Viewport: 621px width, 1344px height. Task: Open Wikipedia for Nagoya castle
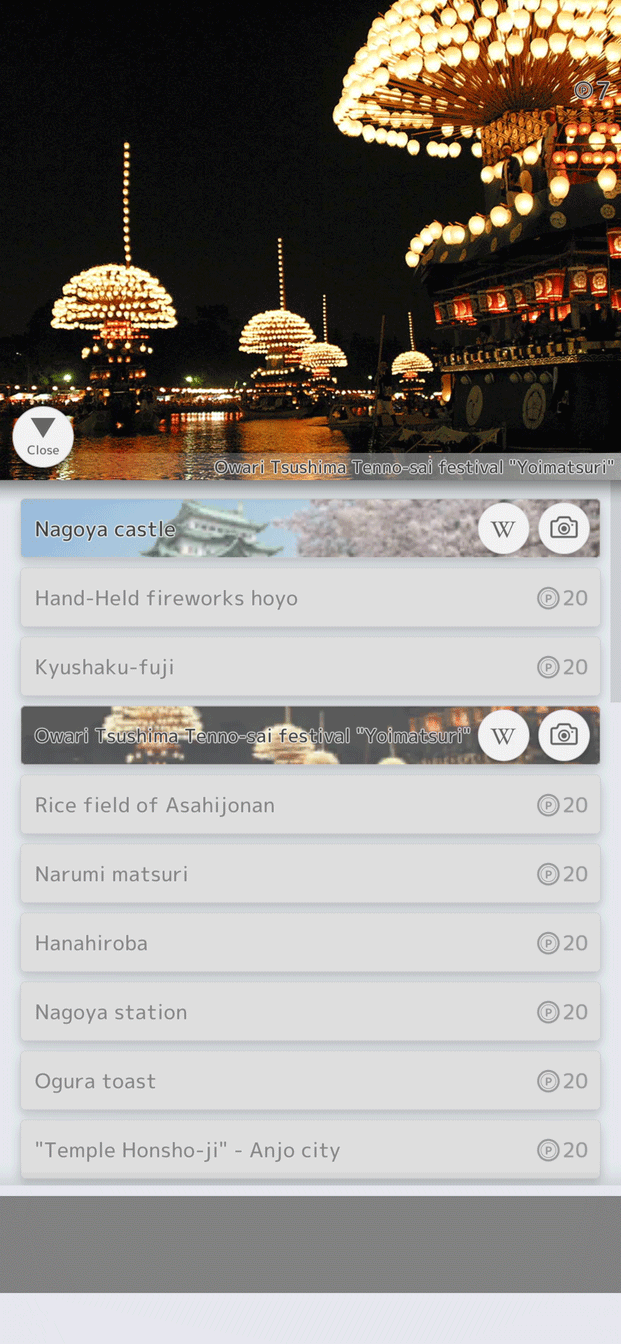[x=503, y=528]
